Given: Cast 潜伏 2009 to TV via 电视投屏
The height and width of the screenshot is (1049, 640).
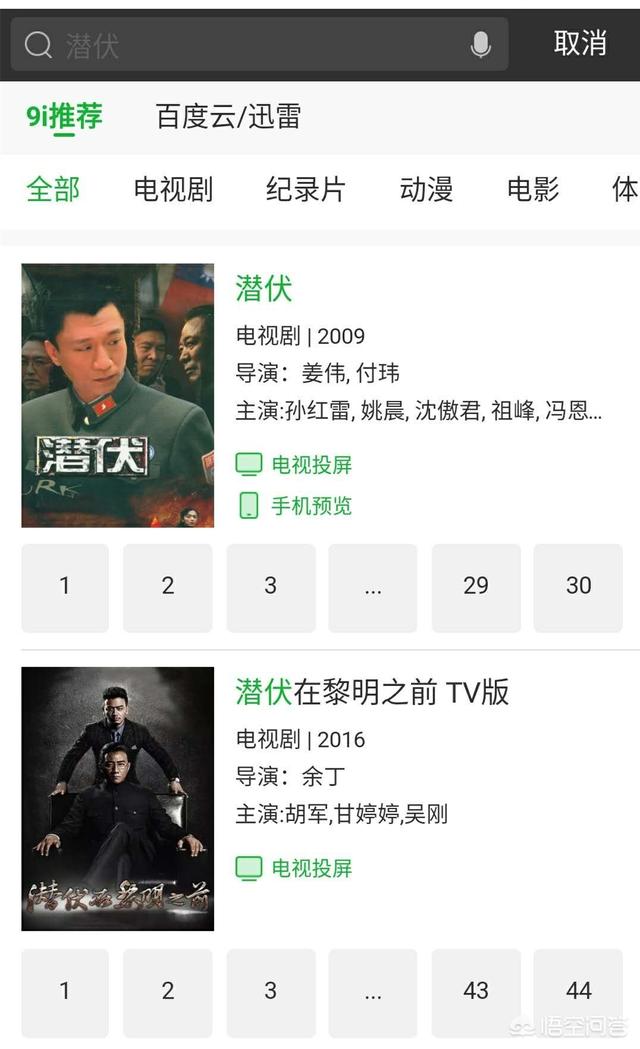Looking at the screenshot, I should coord(295,465).
